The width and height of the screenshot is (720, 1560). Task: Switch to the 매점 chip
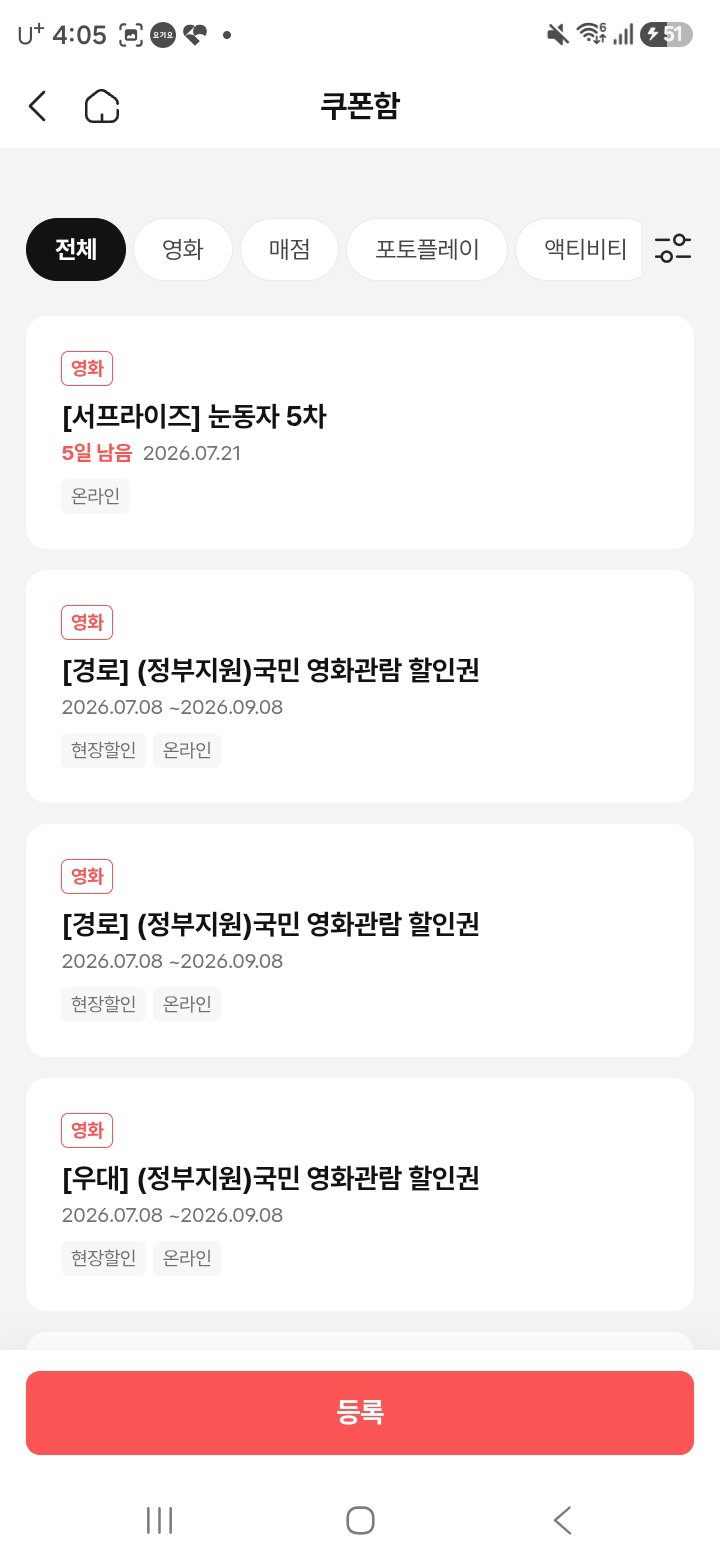(289, 249)
